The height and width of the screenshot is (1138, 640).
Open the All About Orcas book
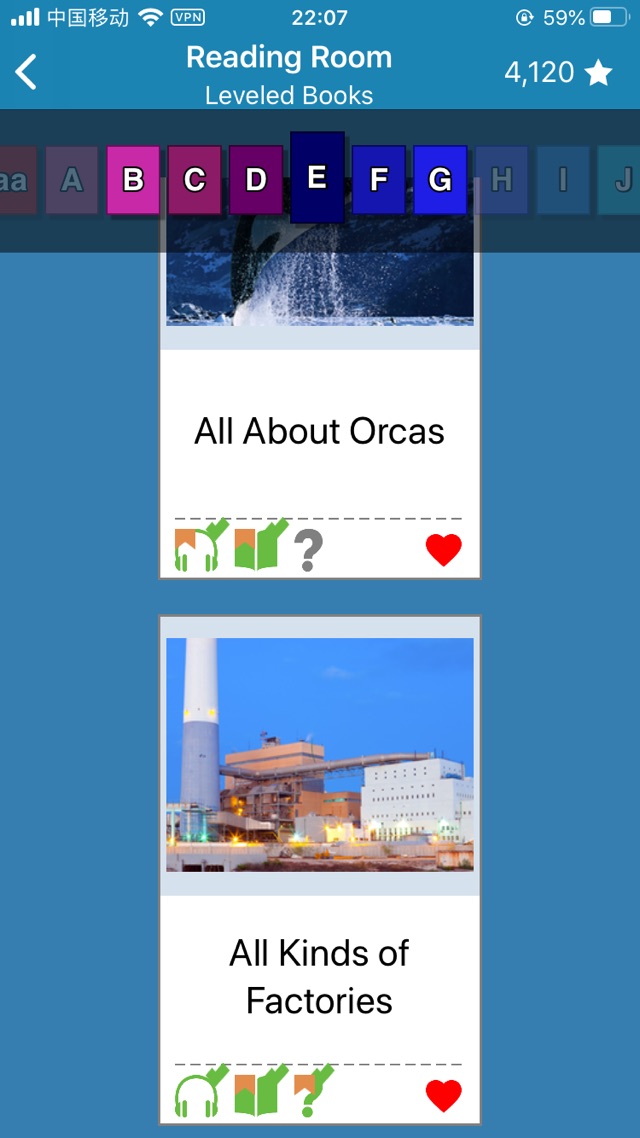[319, 431]
